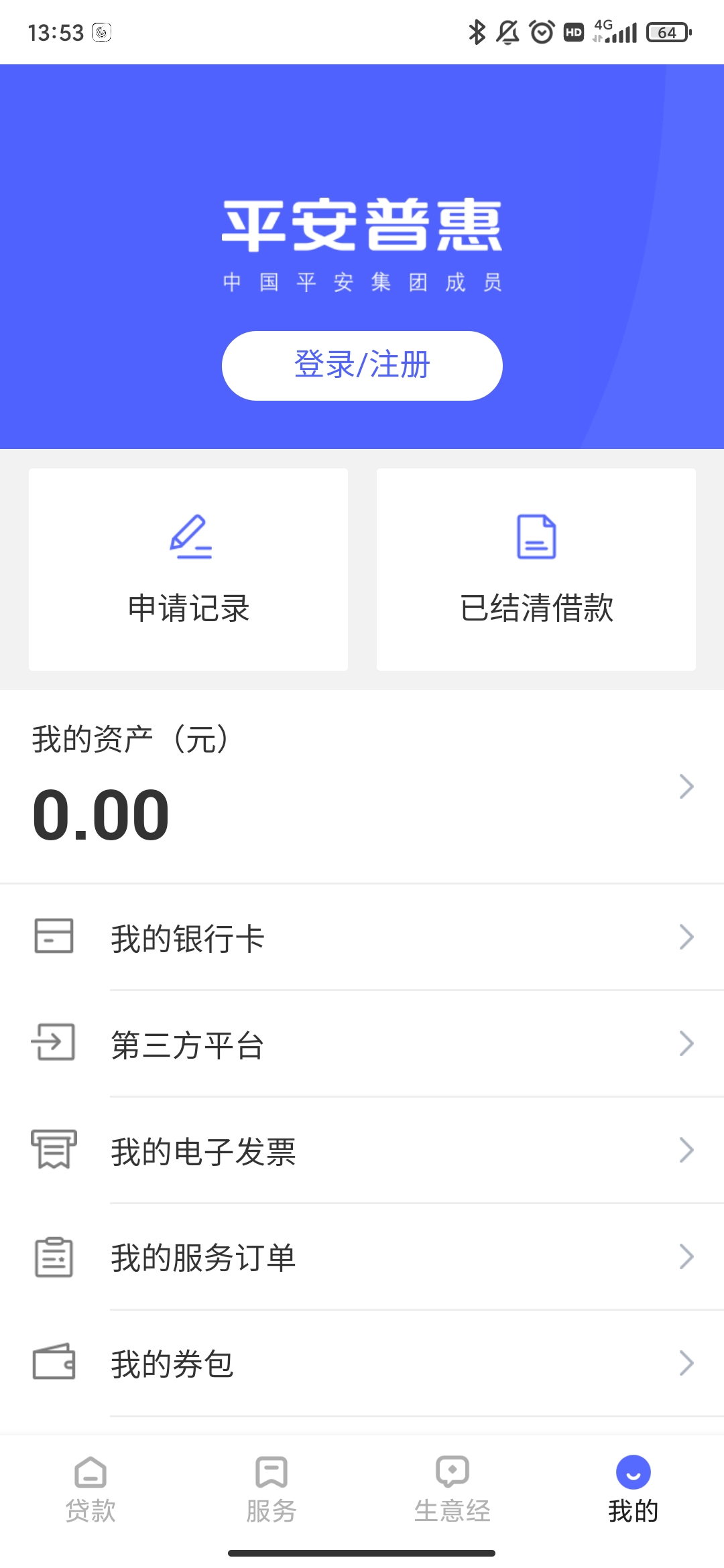The height and width of the screenshot is (1568, 724).
Task: Open the 已结清借款 card
Action: [536, 570]
